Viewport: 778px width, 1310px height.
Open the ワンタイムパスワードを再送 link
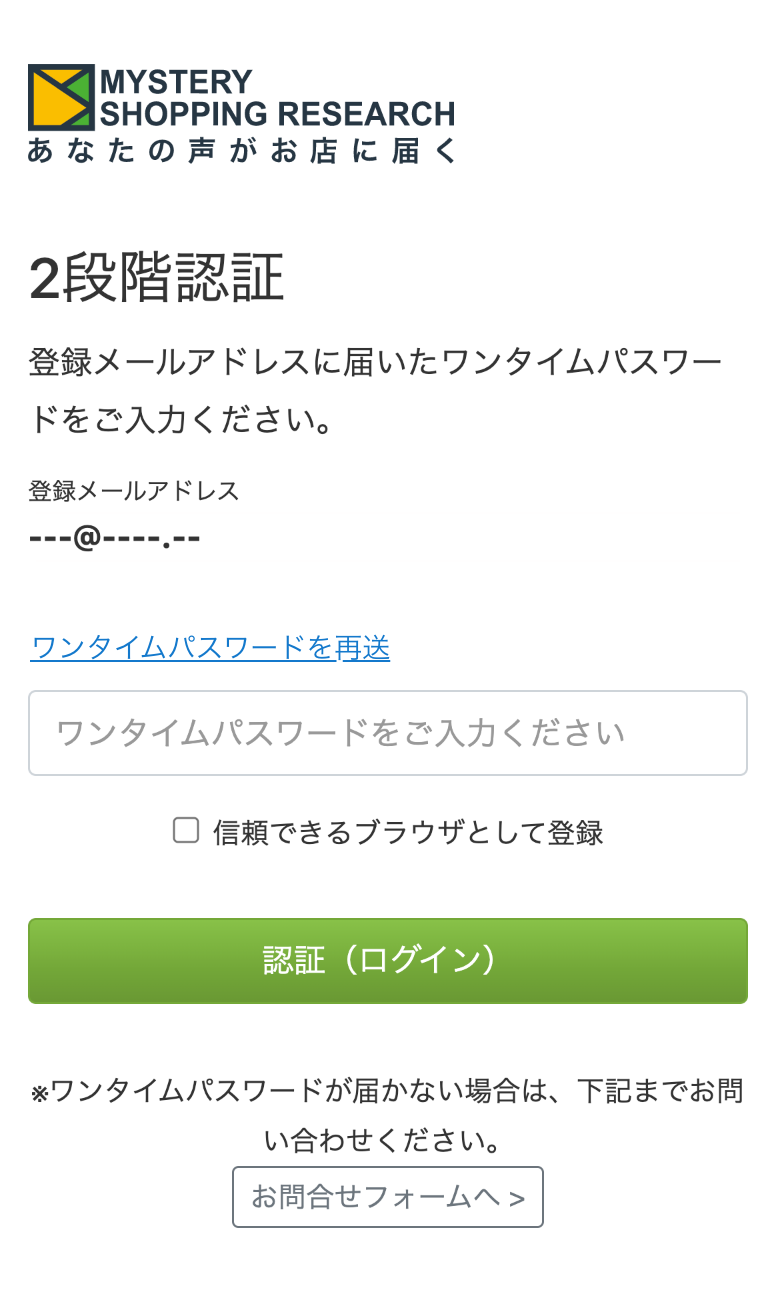[209, 649]
